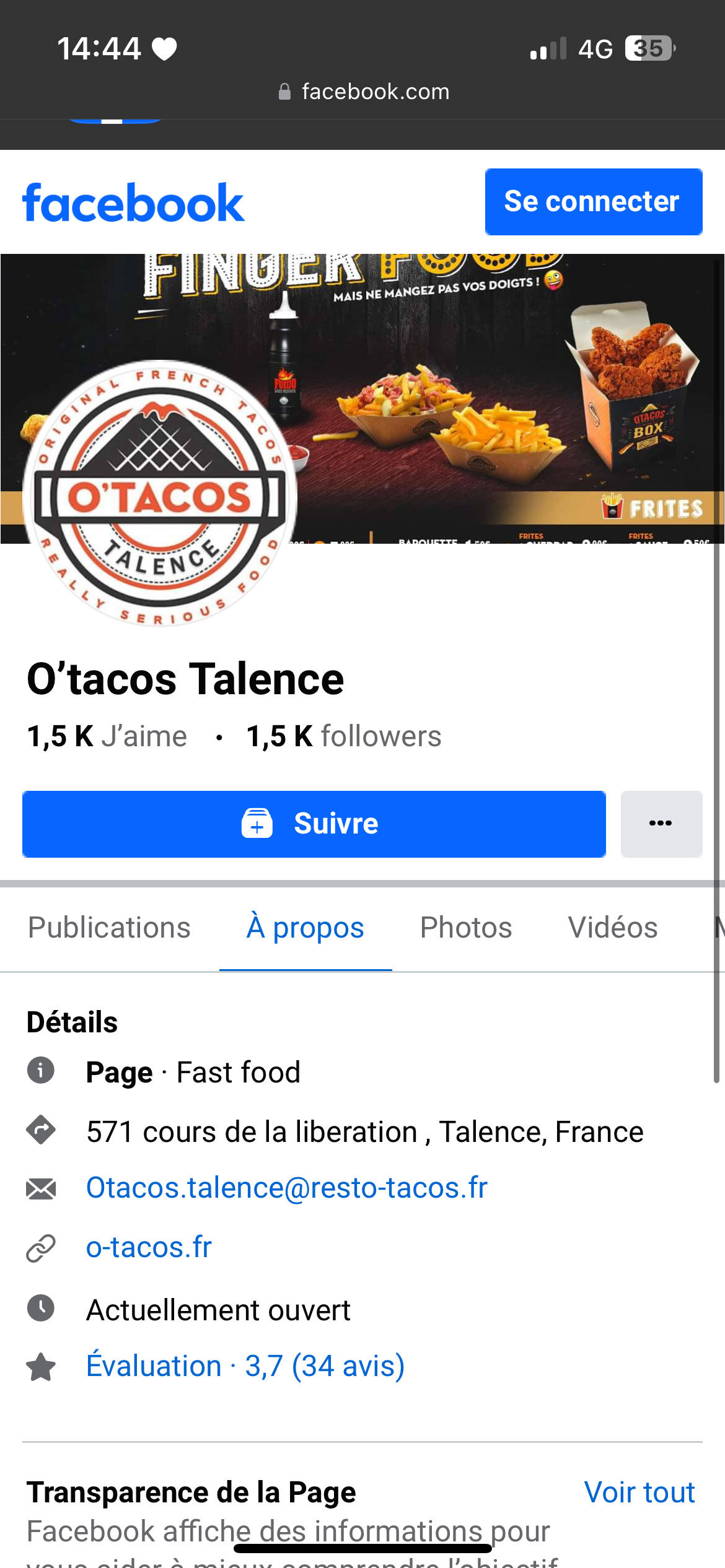Open the Otacos.talence@resto-tacos.fr email link

tap(286, 1188)
